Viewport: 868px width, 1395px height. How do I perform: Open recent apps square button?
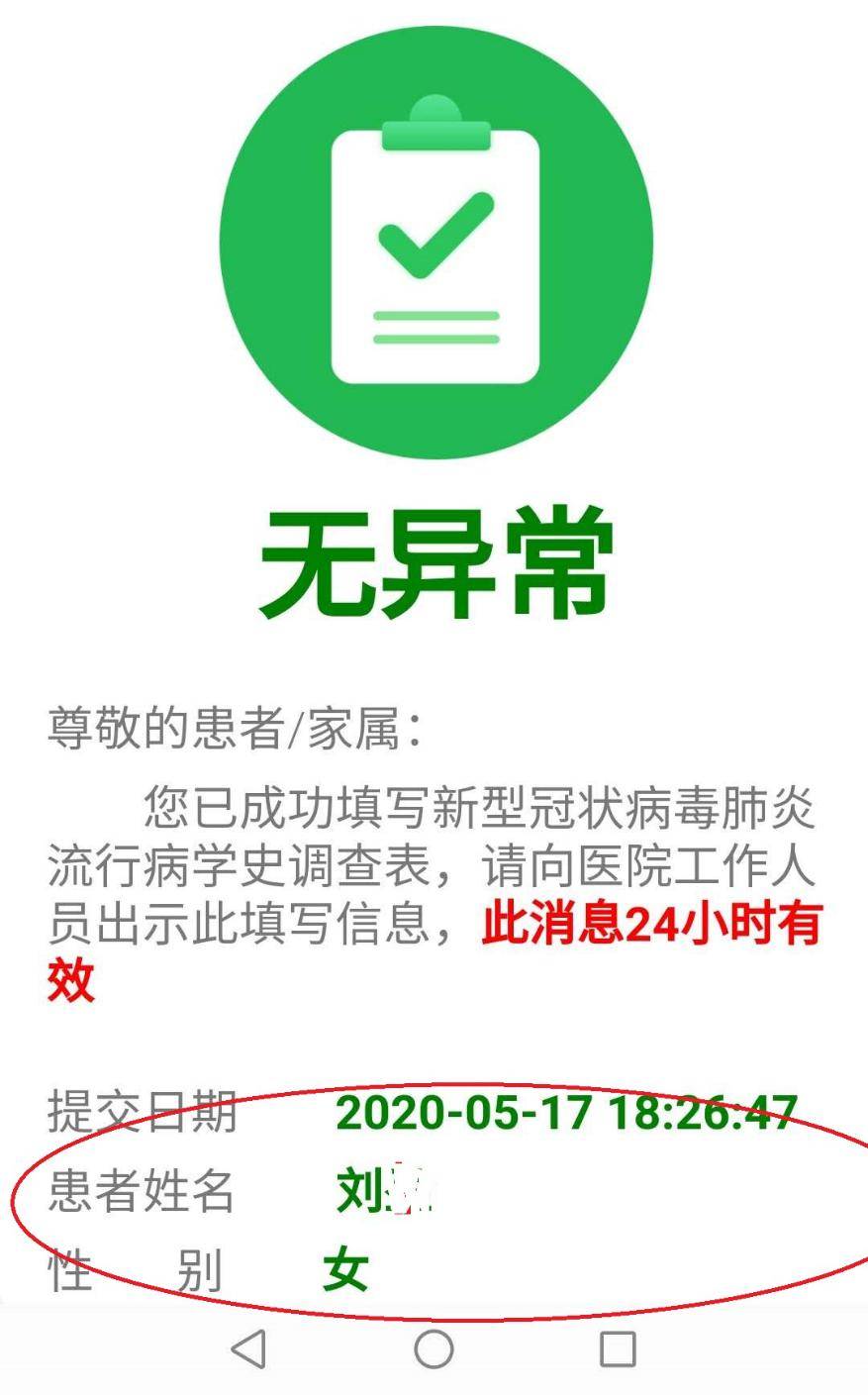tap(619, 1348)
